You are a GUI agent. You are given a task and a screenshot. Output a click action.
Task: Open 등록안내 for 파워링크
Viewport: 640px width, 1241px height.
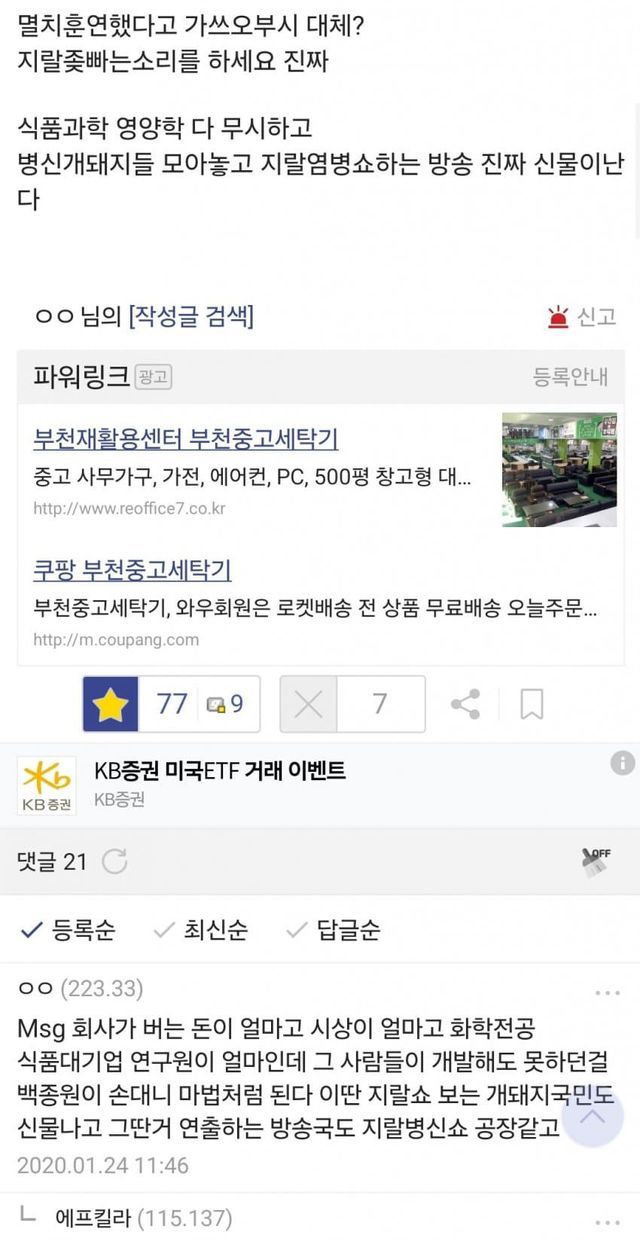(570, 377)
